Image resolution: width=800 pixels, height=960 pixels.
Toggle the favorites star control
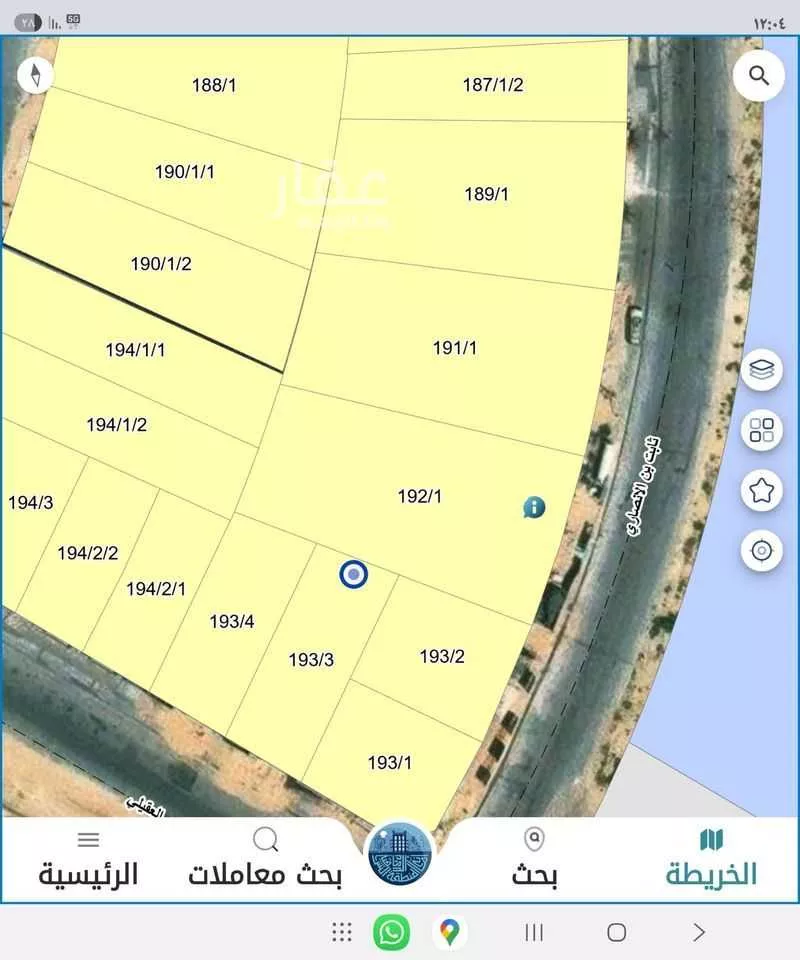762,491
